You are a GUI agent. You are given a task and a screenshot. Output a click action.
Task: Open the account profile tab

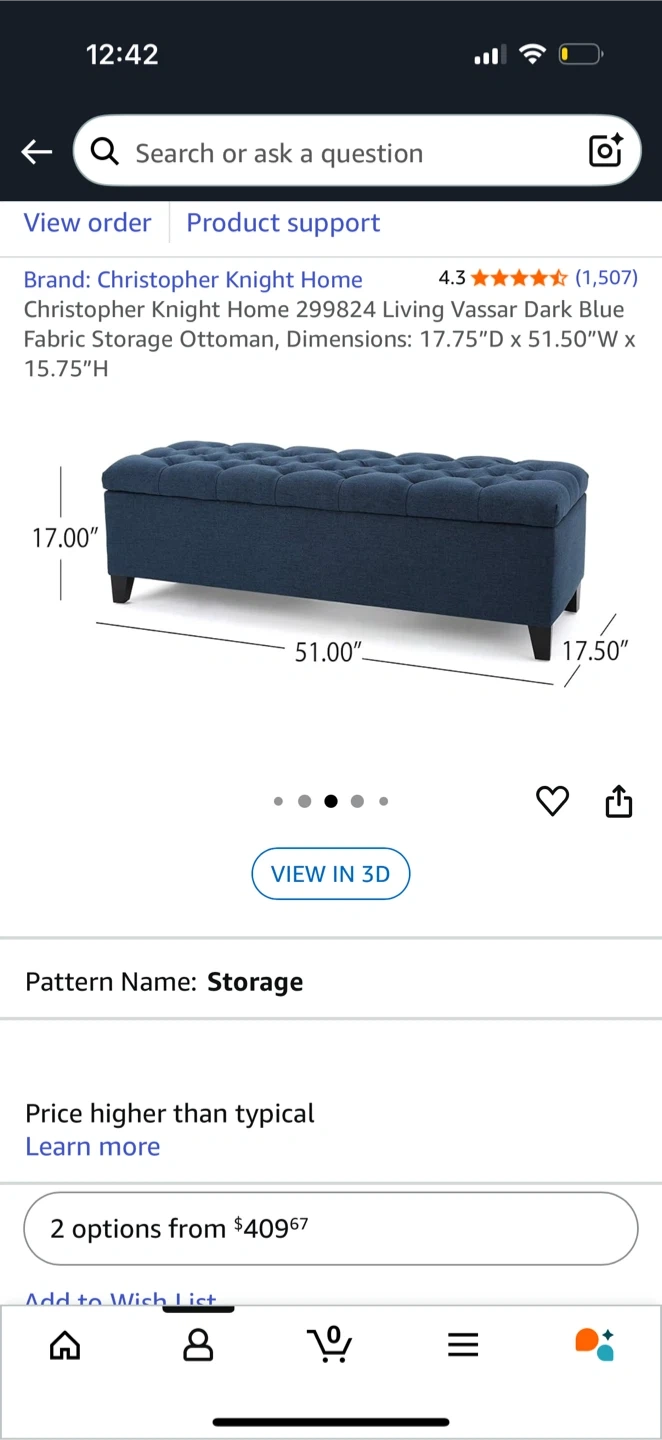(x=198, y=1345)
